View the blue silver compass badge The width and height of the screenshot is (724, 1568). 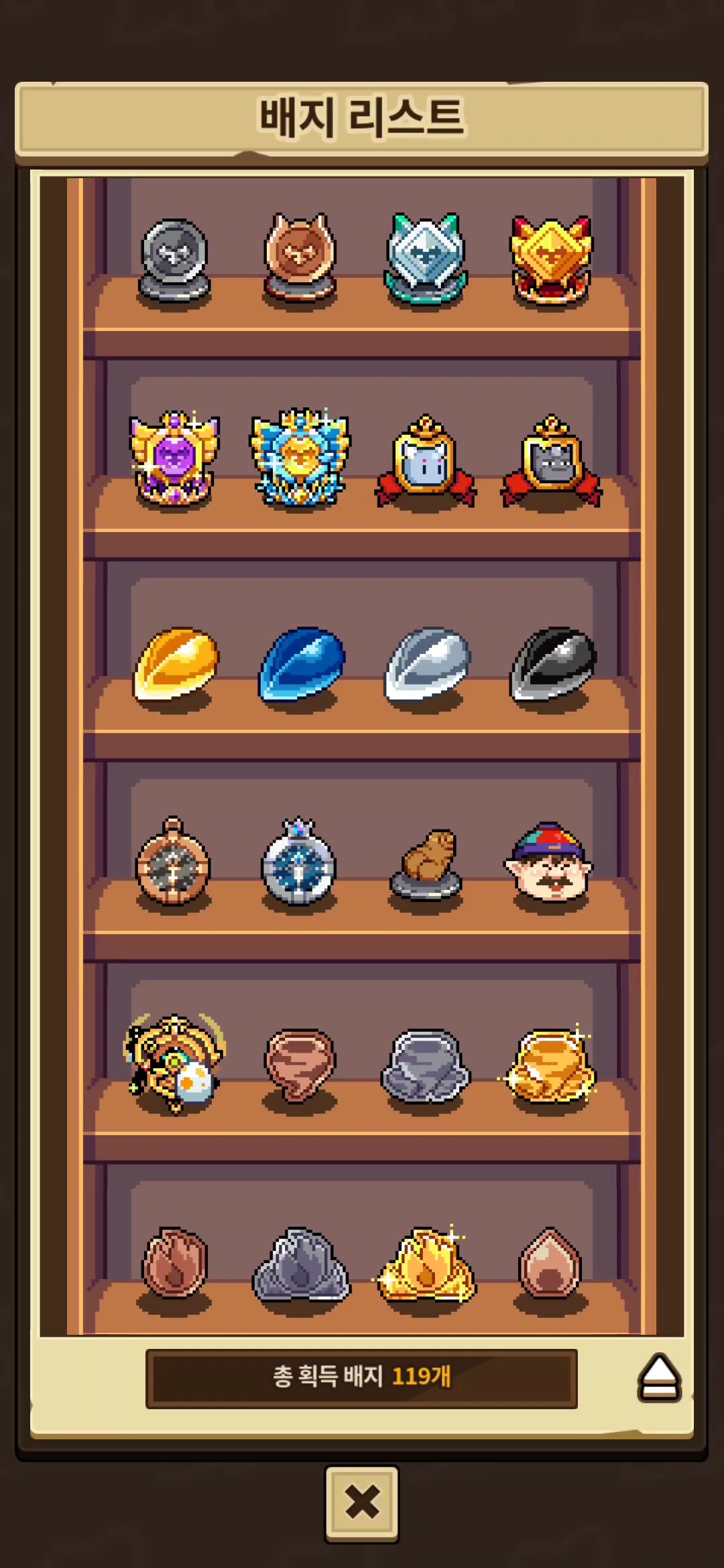tap(298, 863)
